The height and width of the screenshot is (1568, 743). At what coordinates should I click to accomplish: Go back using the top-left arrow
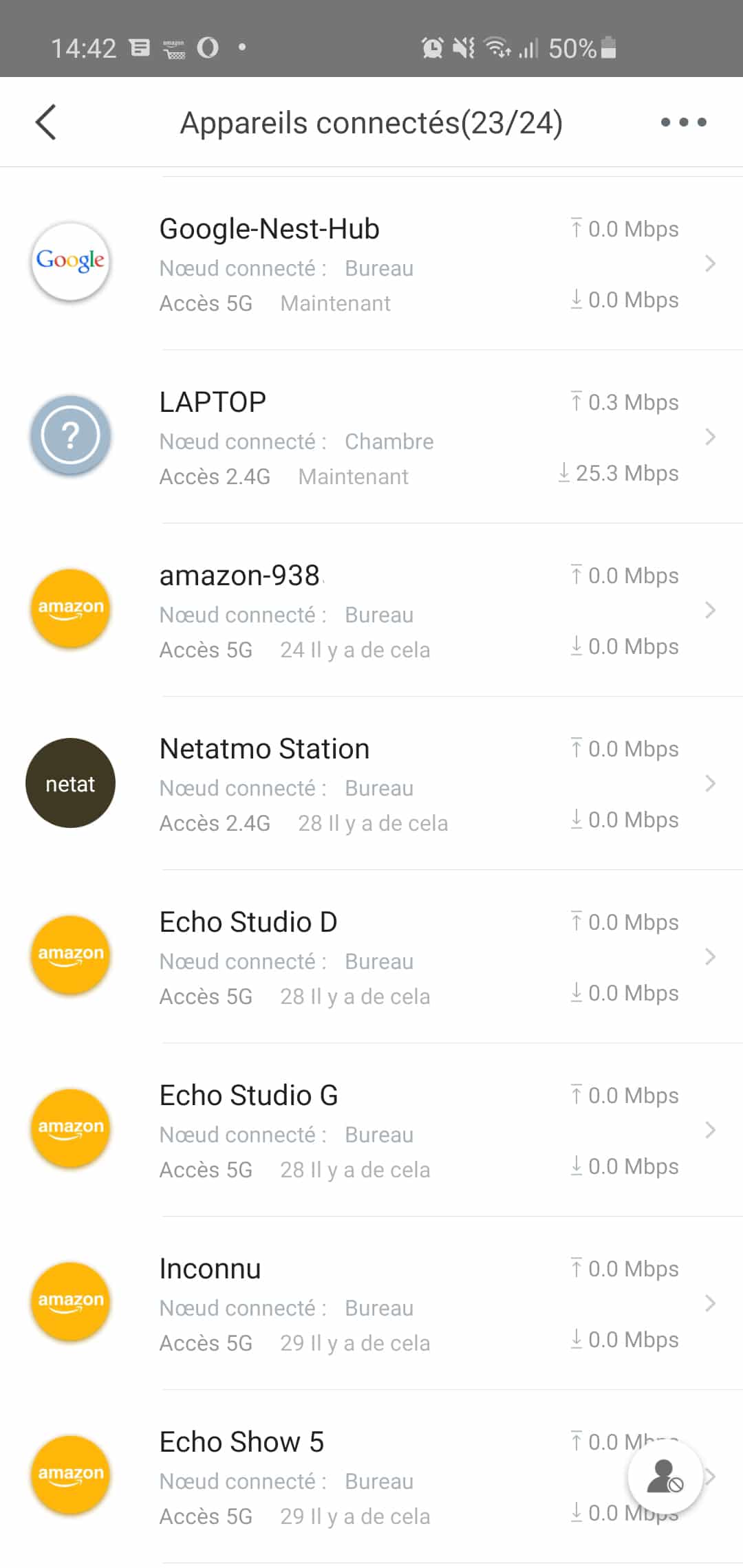point(45,122)
